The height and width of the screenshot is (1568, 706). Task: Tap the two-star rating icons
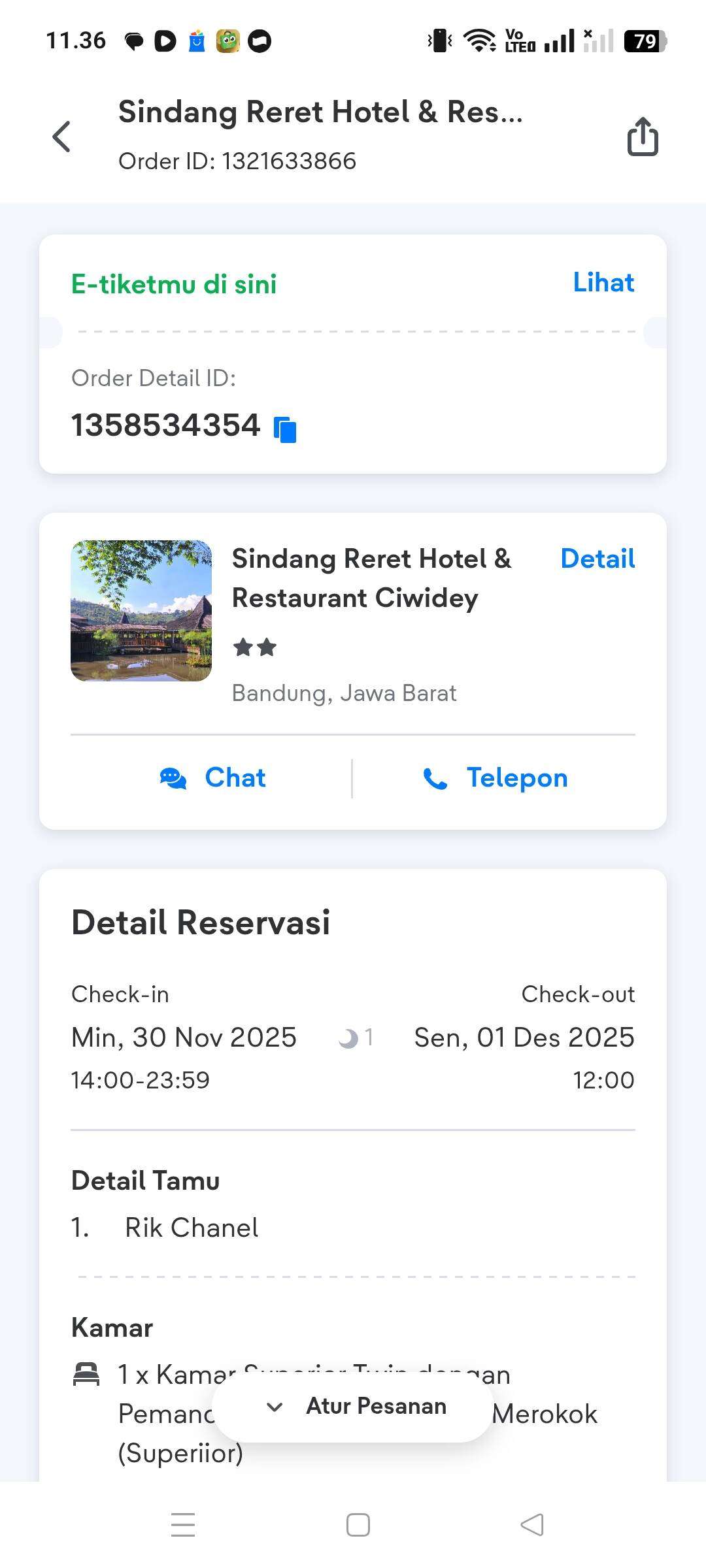pos(255,647)
